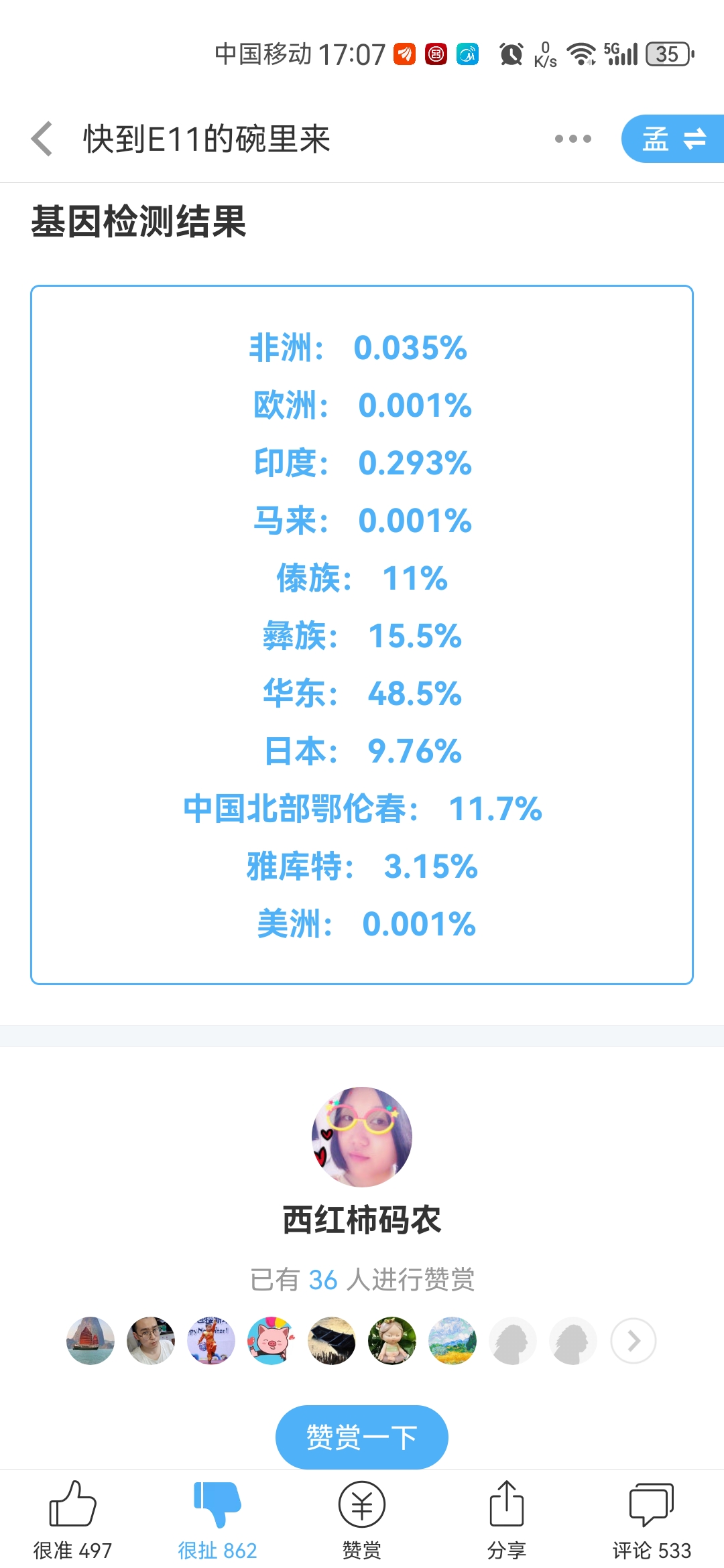Expand the list of tippers with arrow

point(633,1340)
